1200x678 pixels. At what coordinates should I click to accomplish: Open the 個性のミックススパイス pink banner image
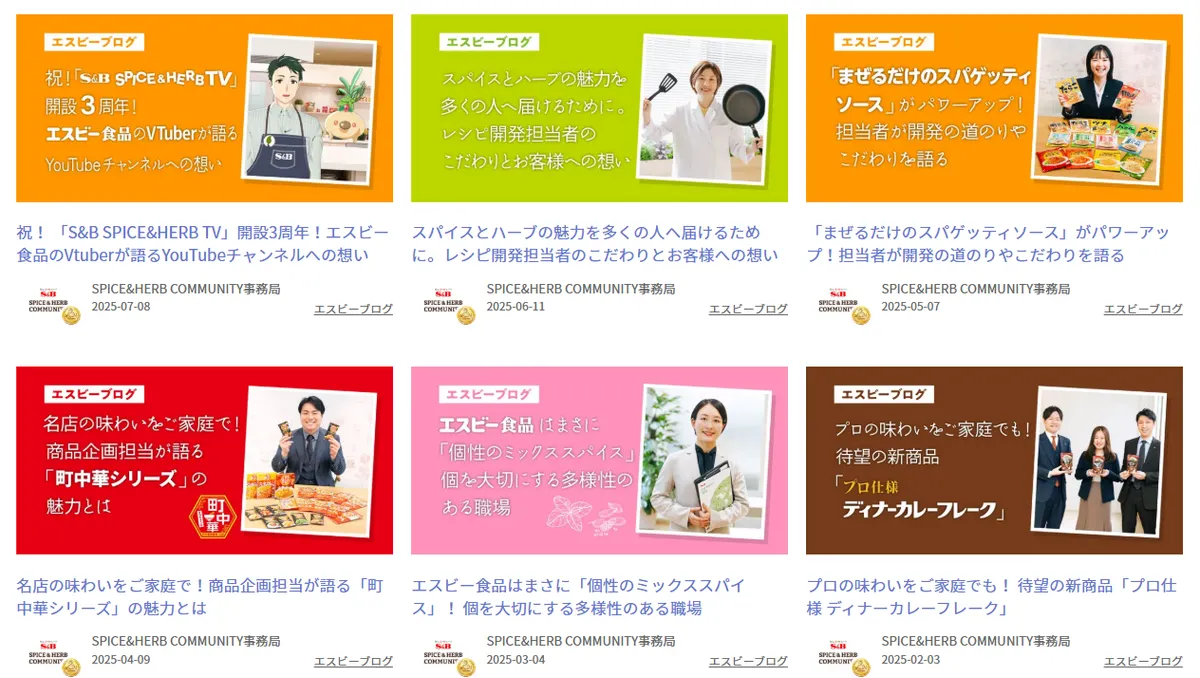click(x=599, y=460)
